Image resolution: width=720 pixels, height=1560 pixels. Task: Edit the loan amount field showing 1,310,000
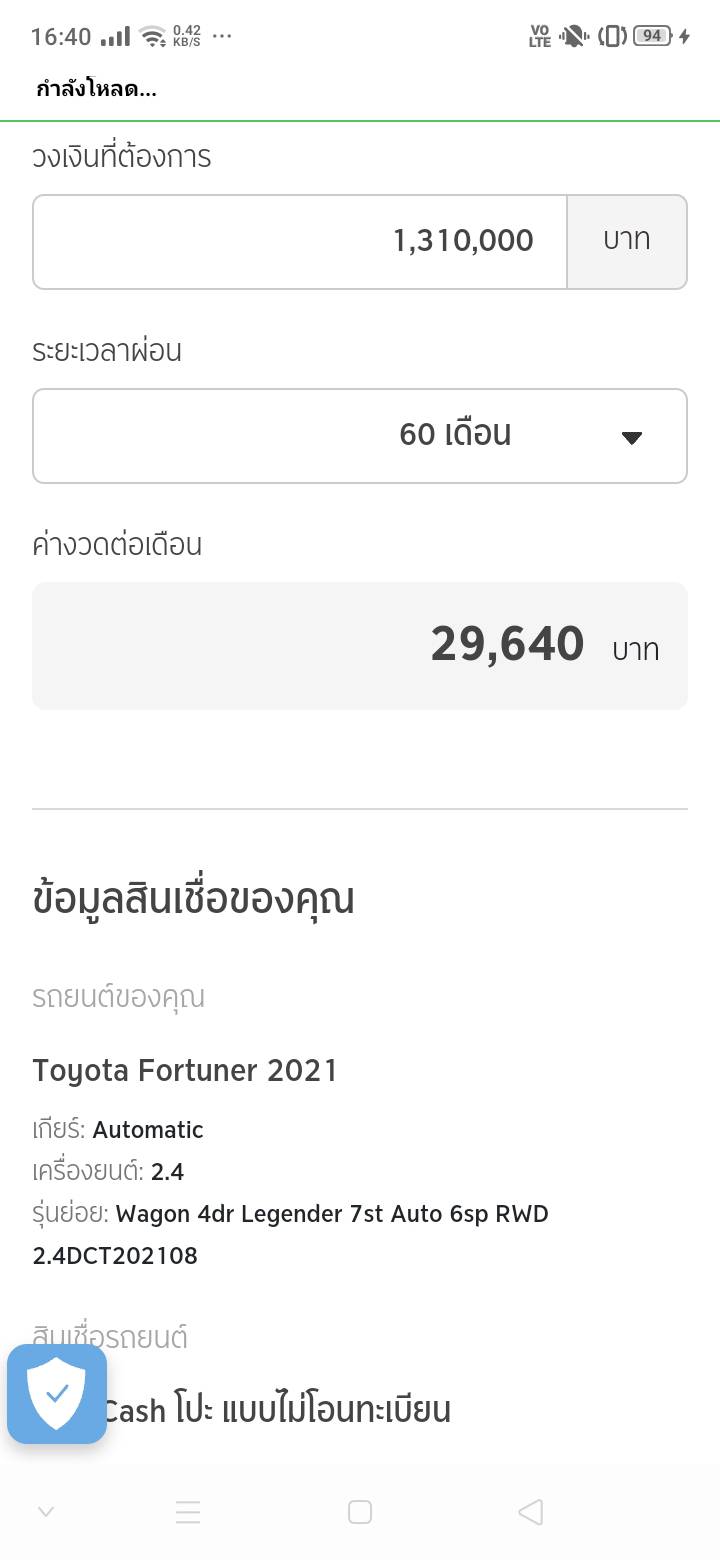[300, 241]
